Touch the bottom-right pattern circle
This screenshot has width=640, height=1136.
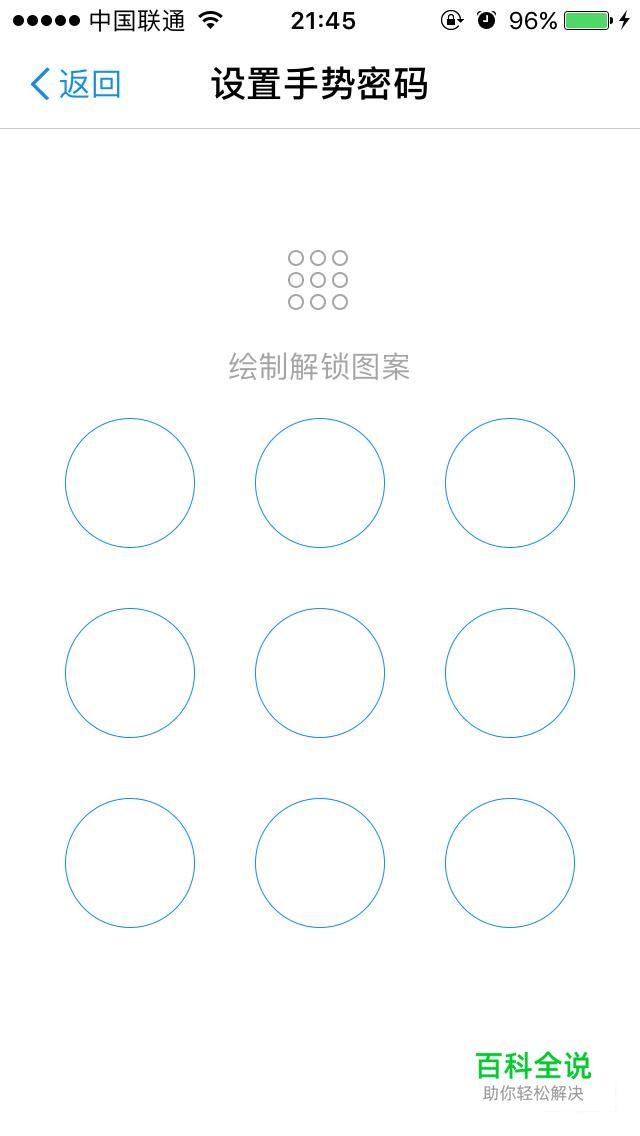tap(510, 862)
